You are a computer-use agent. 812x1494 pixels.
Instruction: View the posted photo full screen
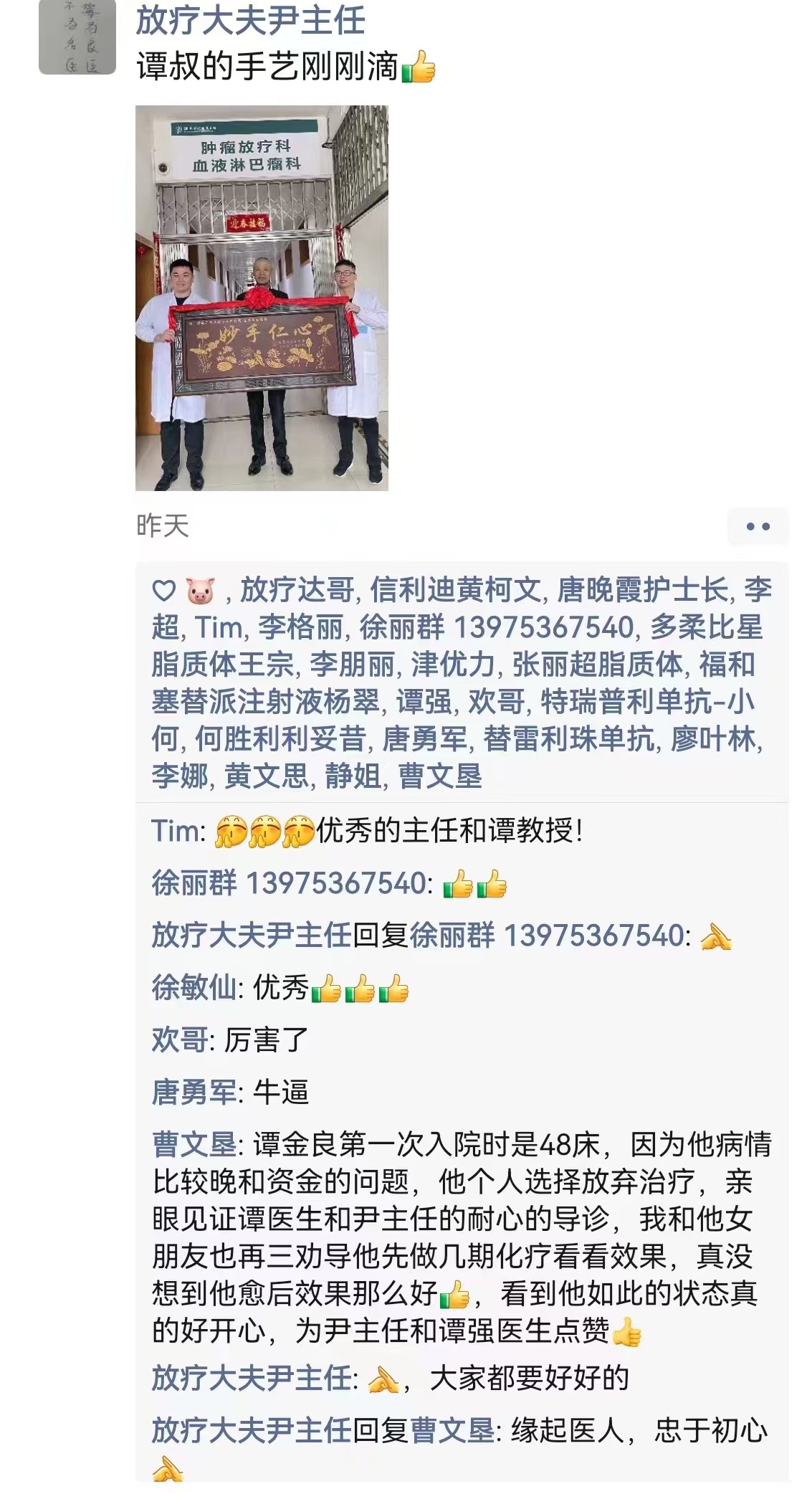click(262, 298)
